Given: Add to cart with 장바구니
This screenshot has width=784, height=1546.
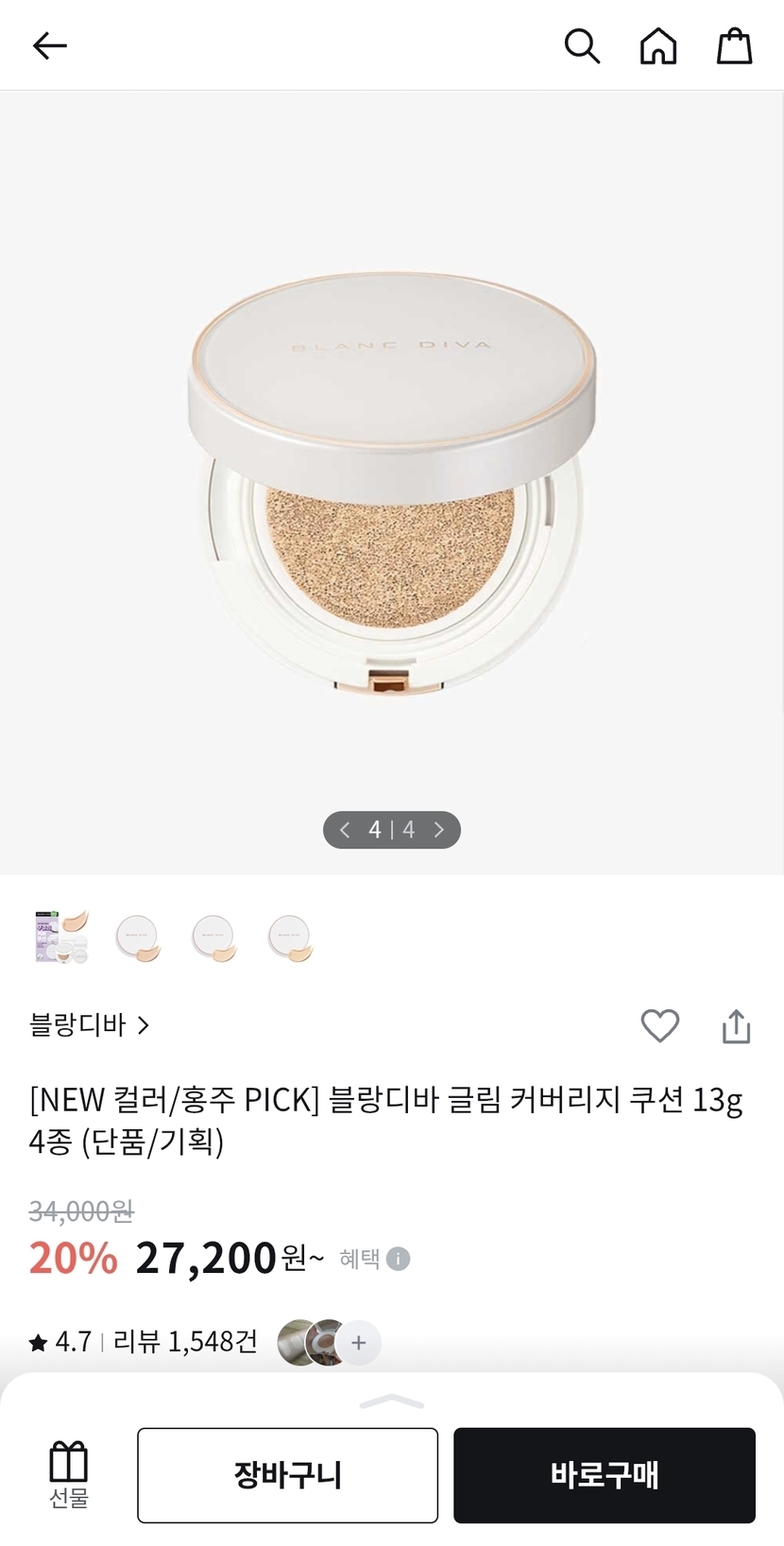Looking at the screenshot, I should 287,1475.
